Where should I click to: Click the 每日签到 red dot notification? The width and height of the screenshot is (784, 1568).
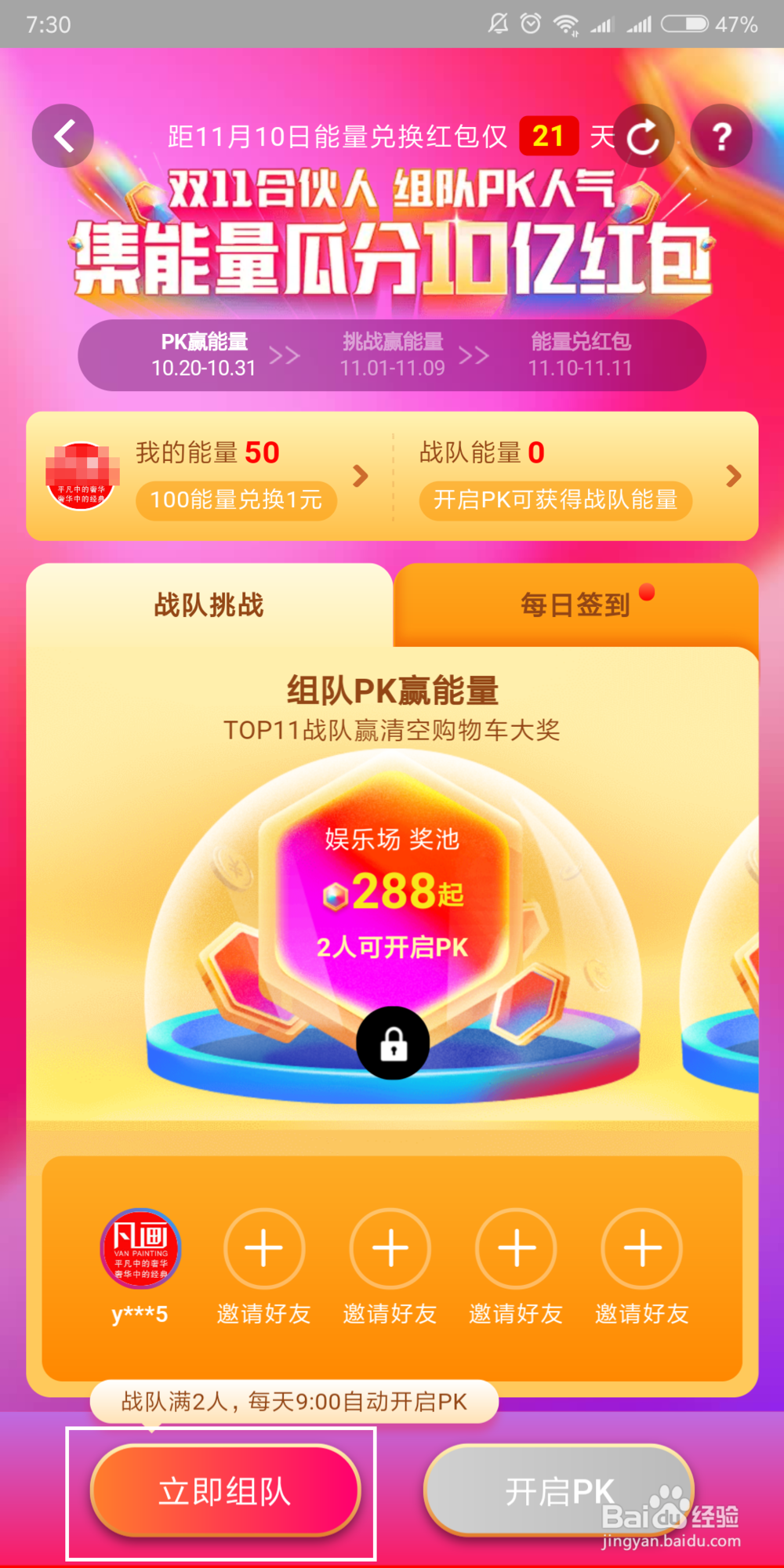(x=648, y=593)
